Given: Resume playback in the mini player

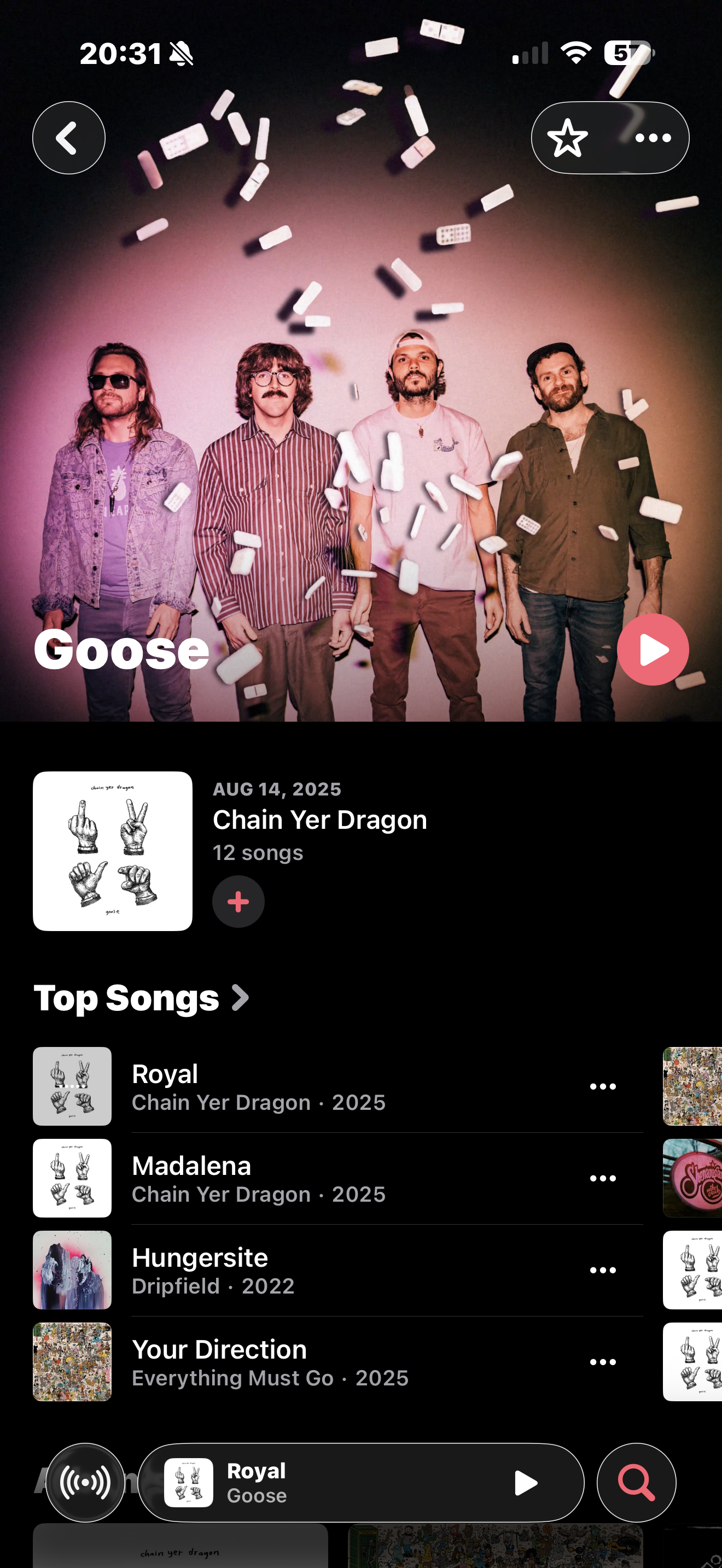Looking at the screenshot, I should [x=526, y=1483].
